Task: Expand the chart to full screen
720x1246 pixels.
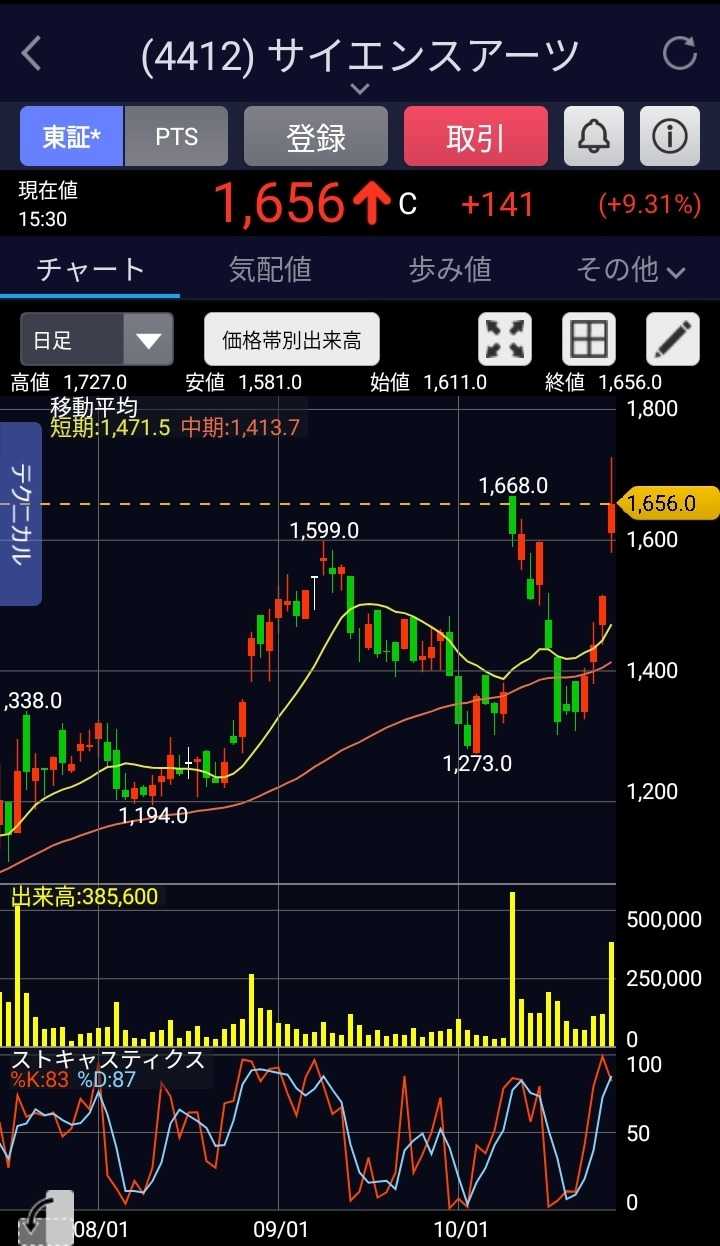Action: click(505, 340)
